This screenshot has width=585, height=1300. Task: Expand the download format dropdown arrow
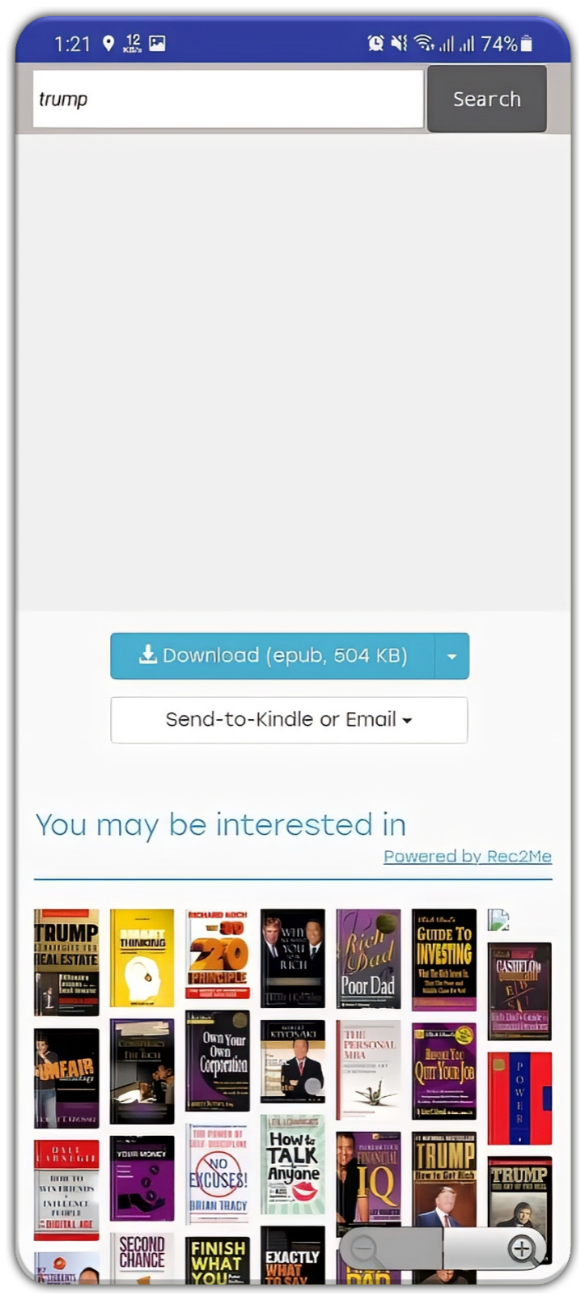tap(452, 656)
